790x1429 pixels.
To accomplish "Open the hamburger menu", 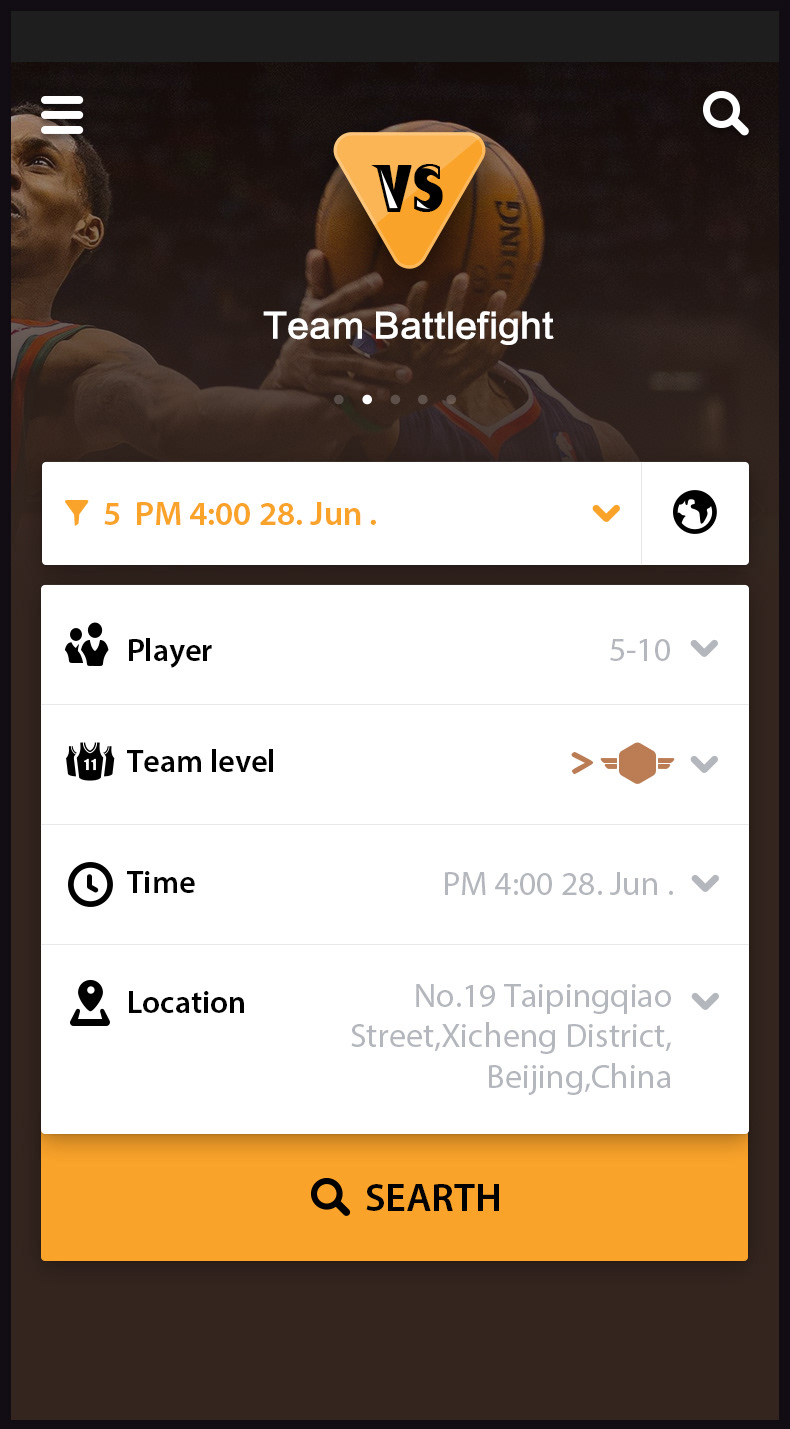I will tap(62, 115).
